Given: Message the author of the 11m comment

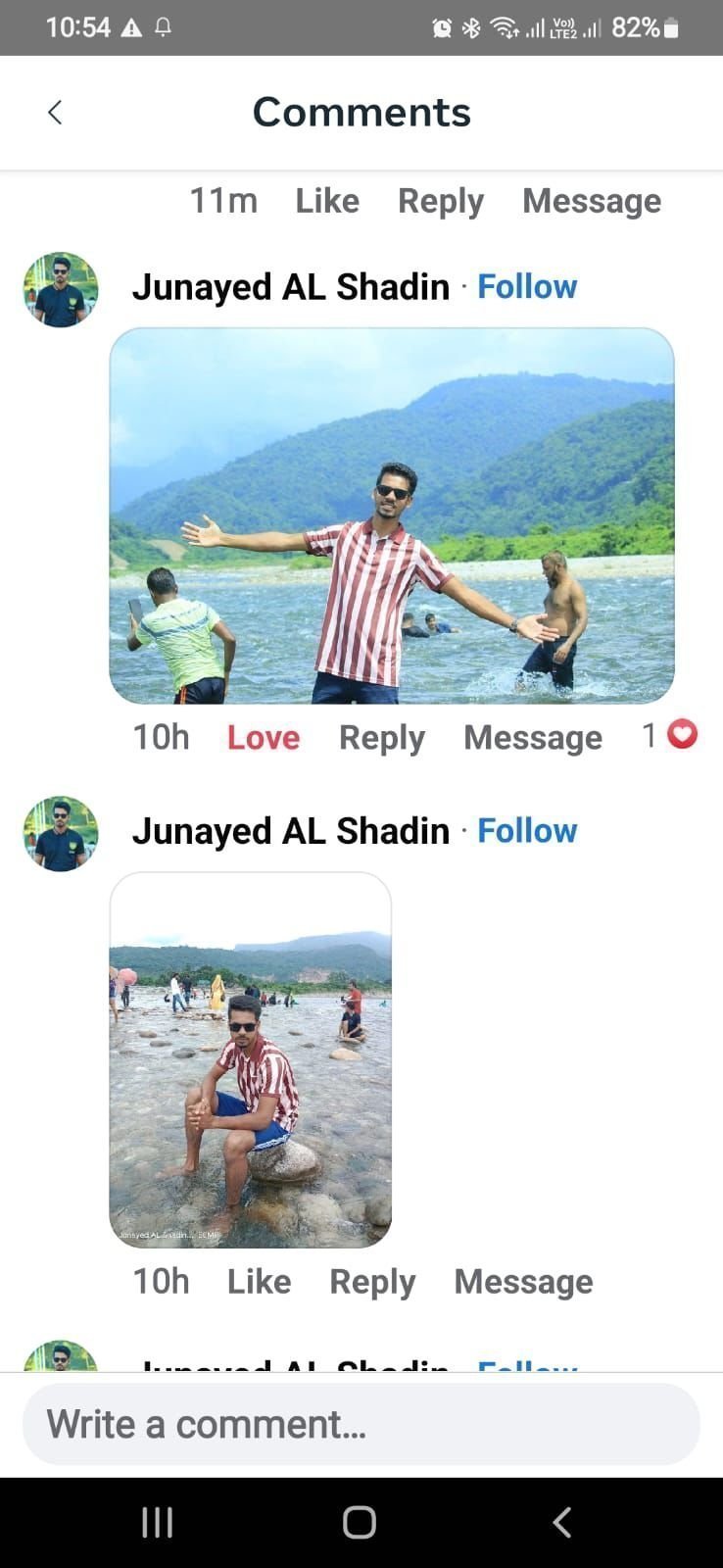Looking at the screenshot, I should (591, 201).
